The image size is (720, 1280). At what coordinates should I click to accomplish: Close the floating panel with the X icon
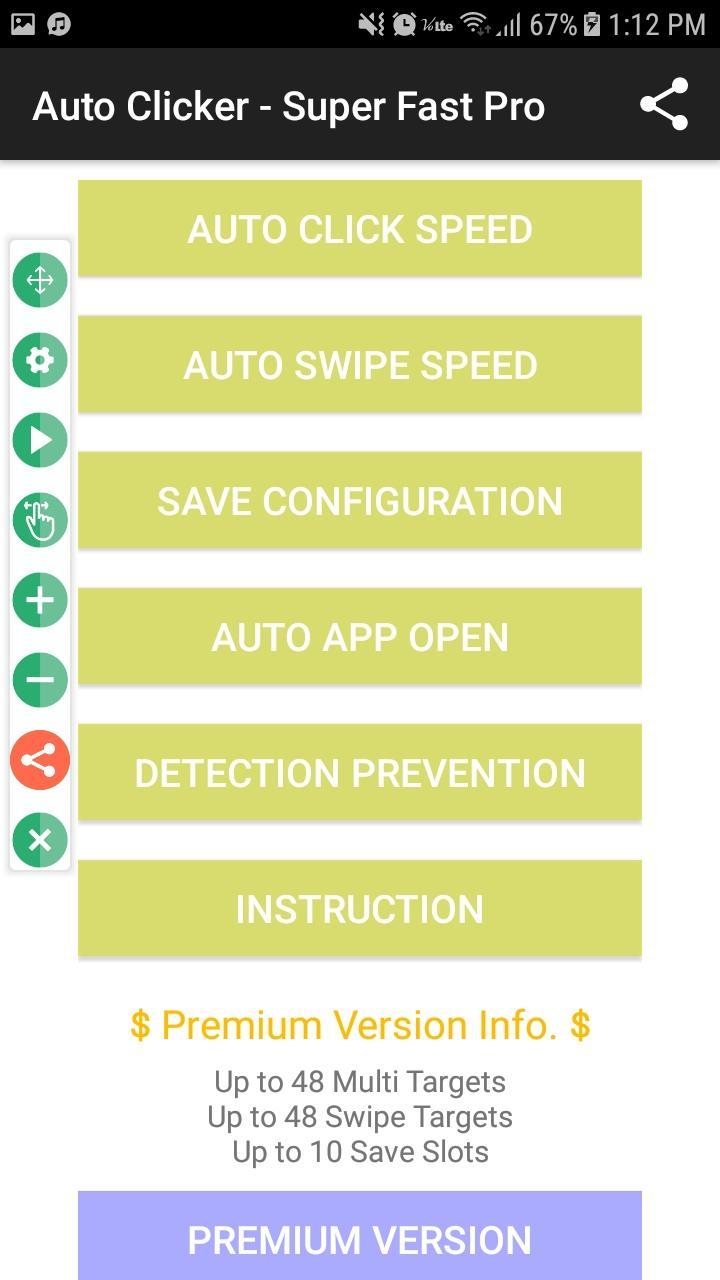(40, 840)
